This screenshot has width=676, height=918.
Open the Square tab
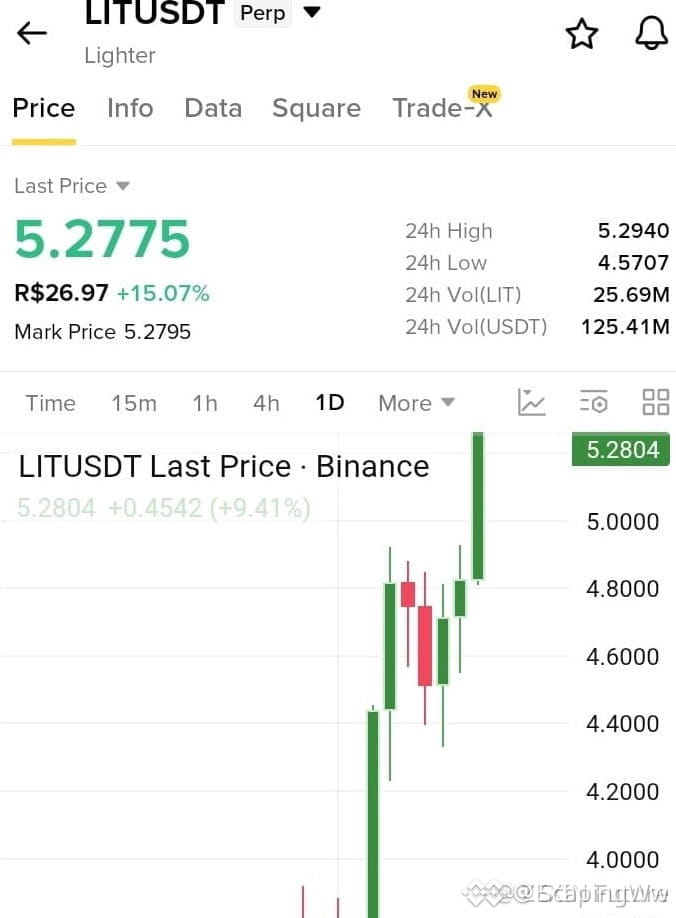point(316,109)
